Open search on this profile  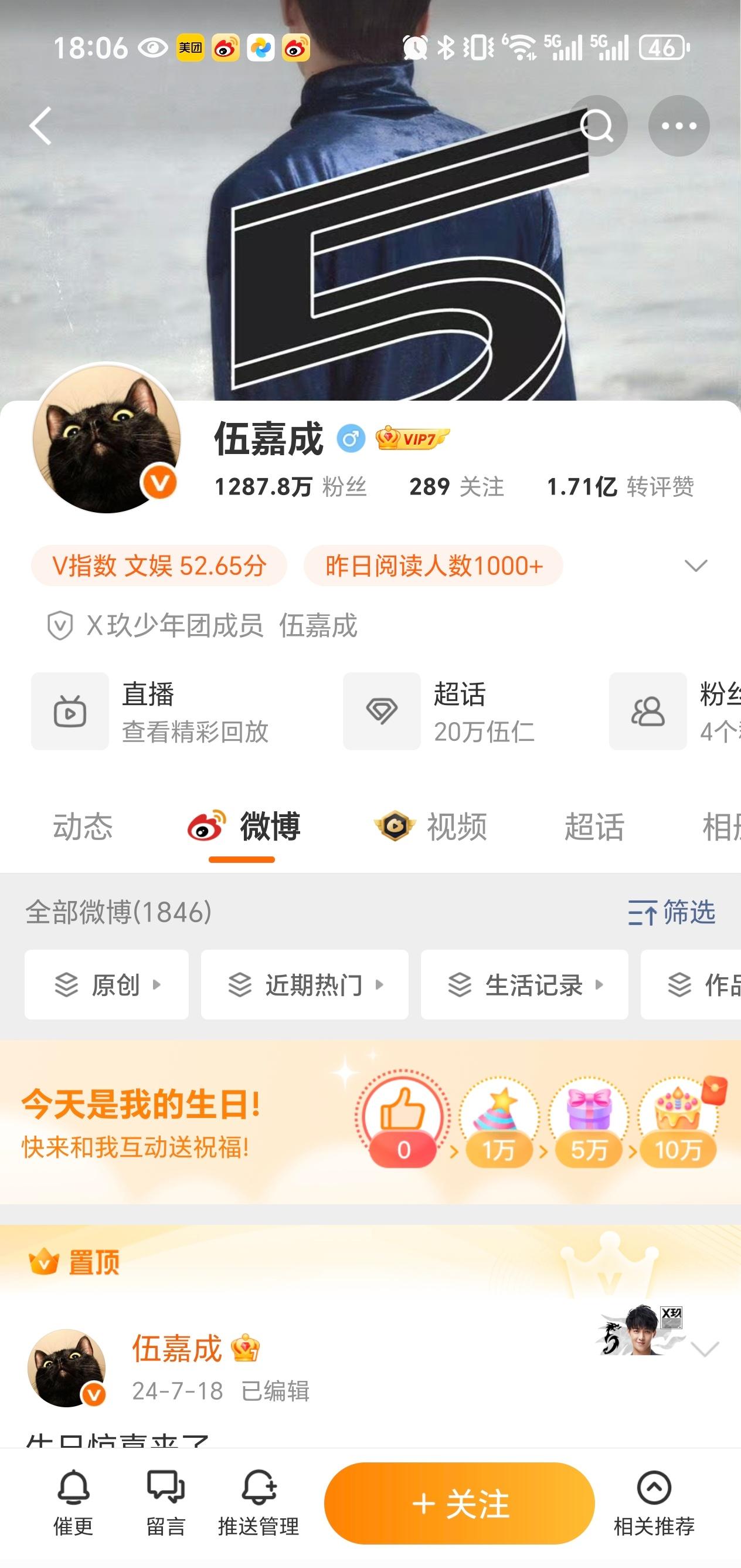597,126
